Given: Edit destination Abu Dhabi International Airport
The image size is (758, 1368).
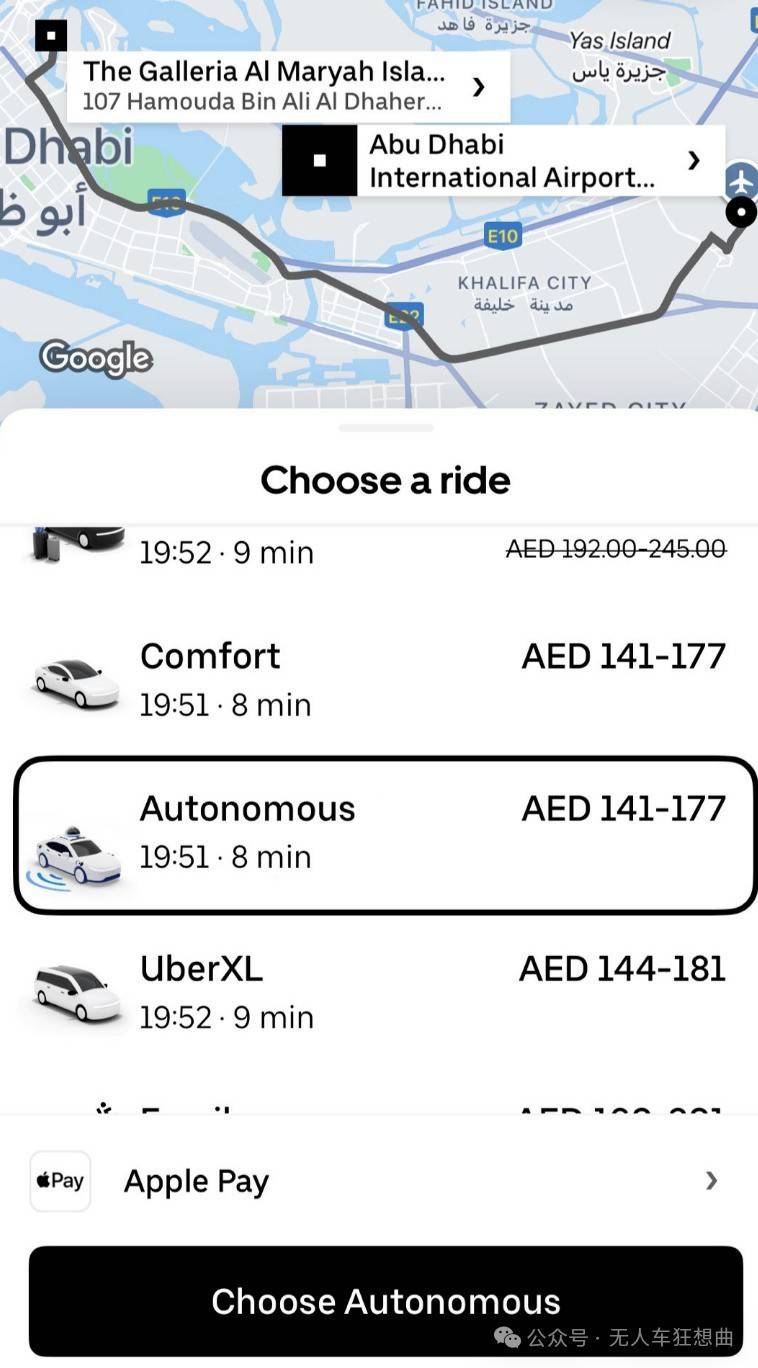Looking at the screenshot, I should 503,161.
